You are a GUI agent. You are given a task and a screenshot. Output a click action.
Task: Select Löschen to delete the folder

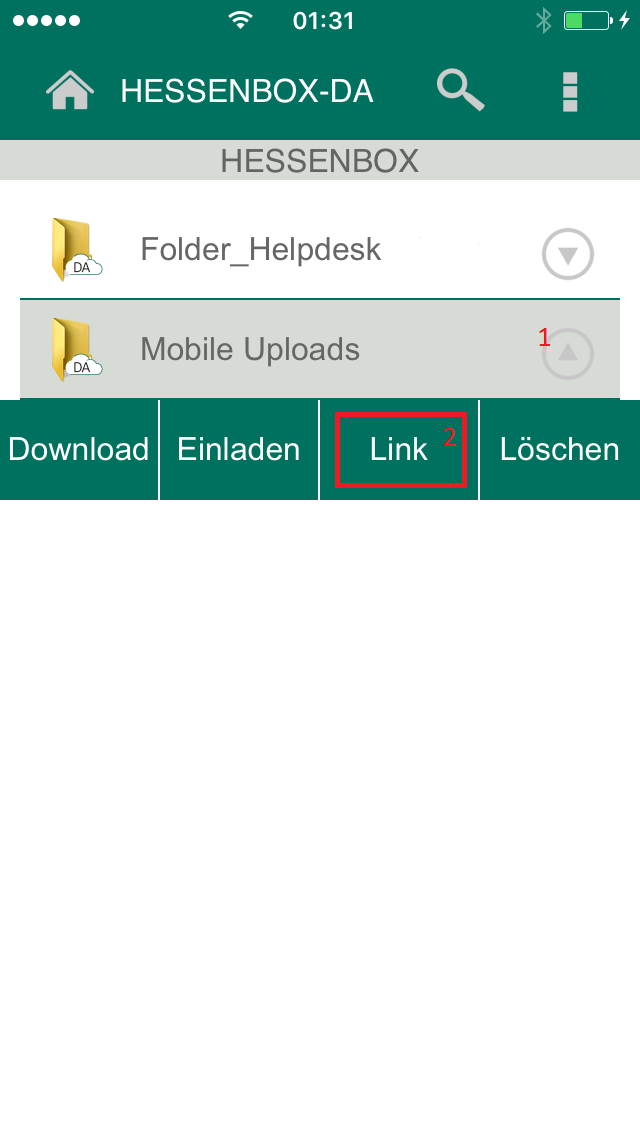coord(560,450)
